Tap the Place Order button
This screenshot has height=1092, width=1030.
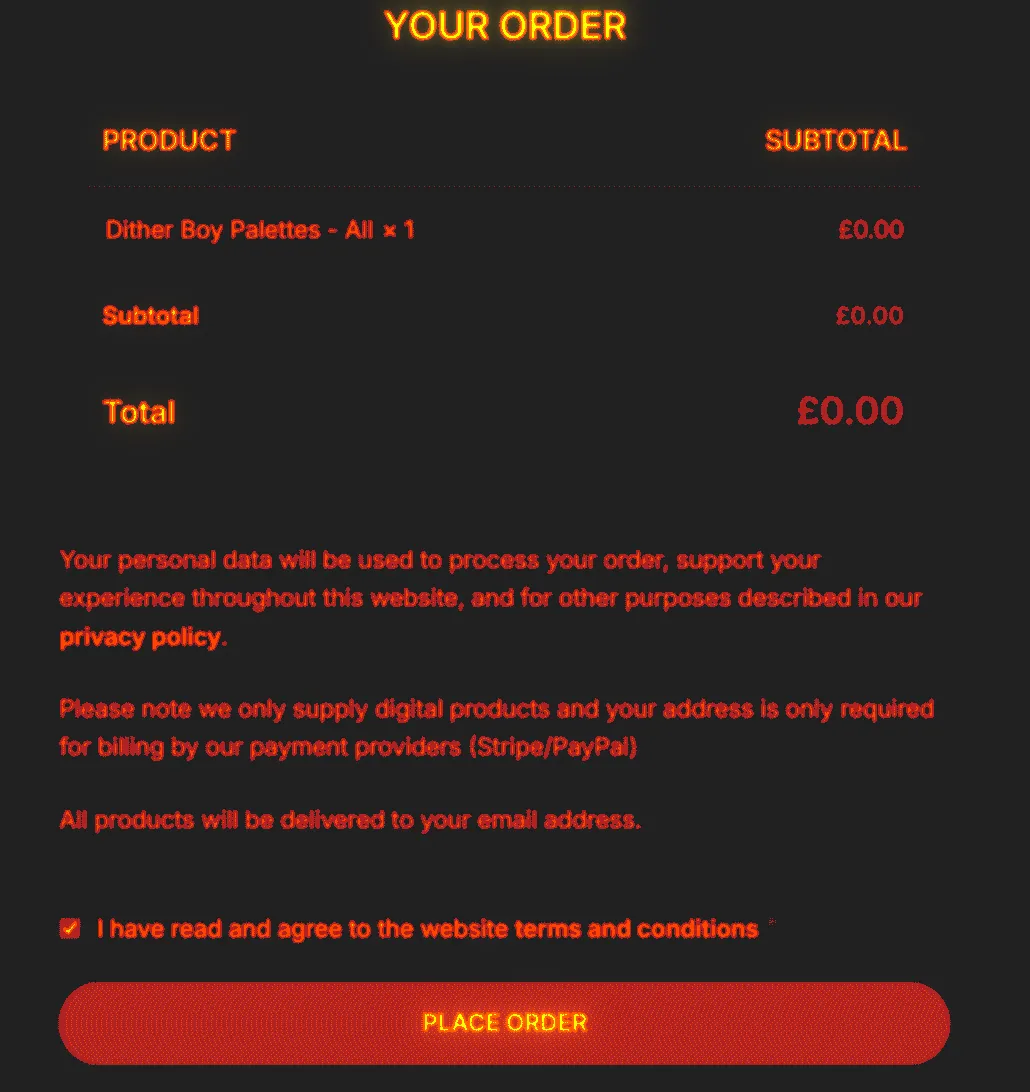pyautogui.click(x=504, y=1022)
